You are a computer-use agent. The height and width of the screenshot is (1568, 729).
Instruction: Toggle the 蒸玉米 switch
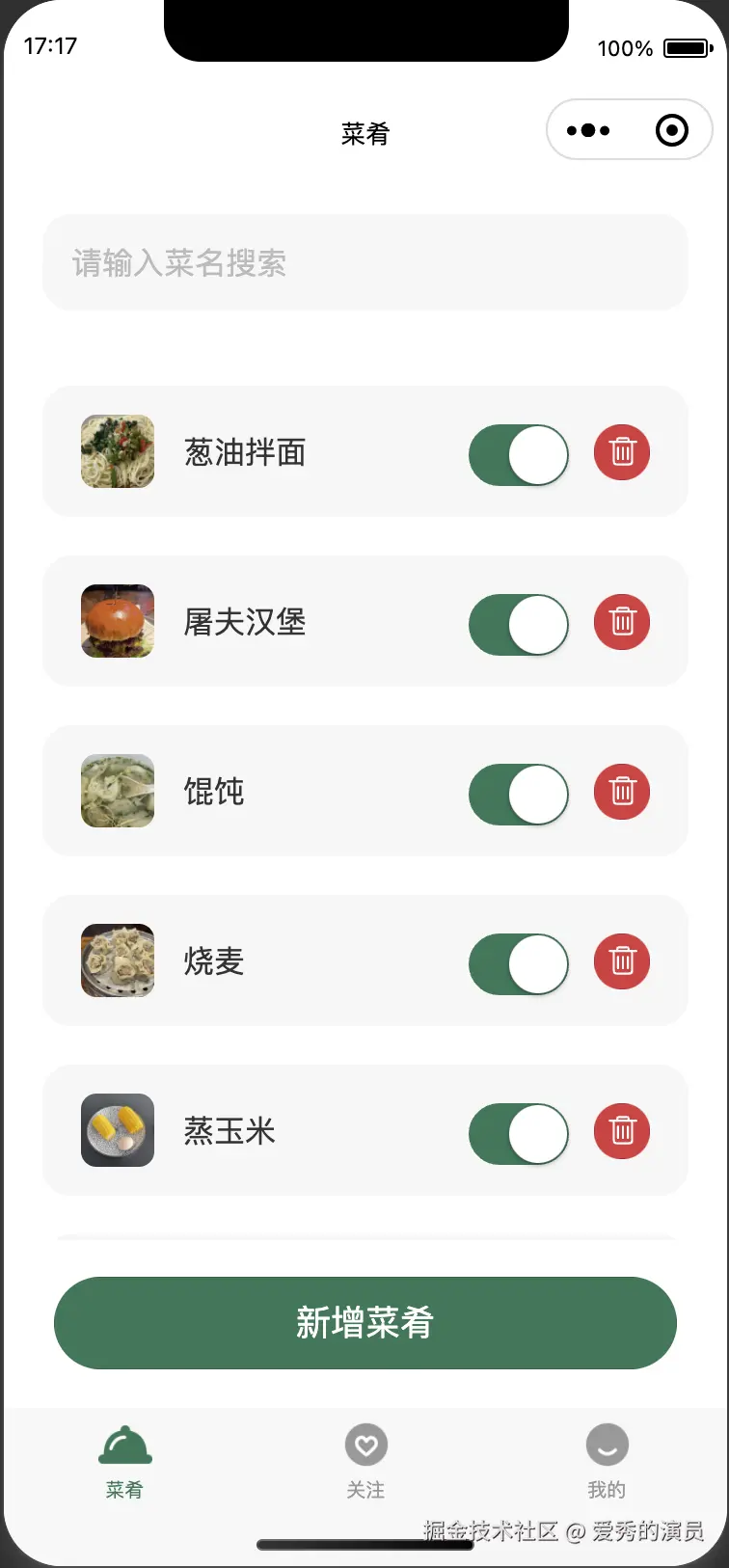tap(519, 1133)
